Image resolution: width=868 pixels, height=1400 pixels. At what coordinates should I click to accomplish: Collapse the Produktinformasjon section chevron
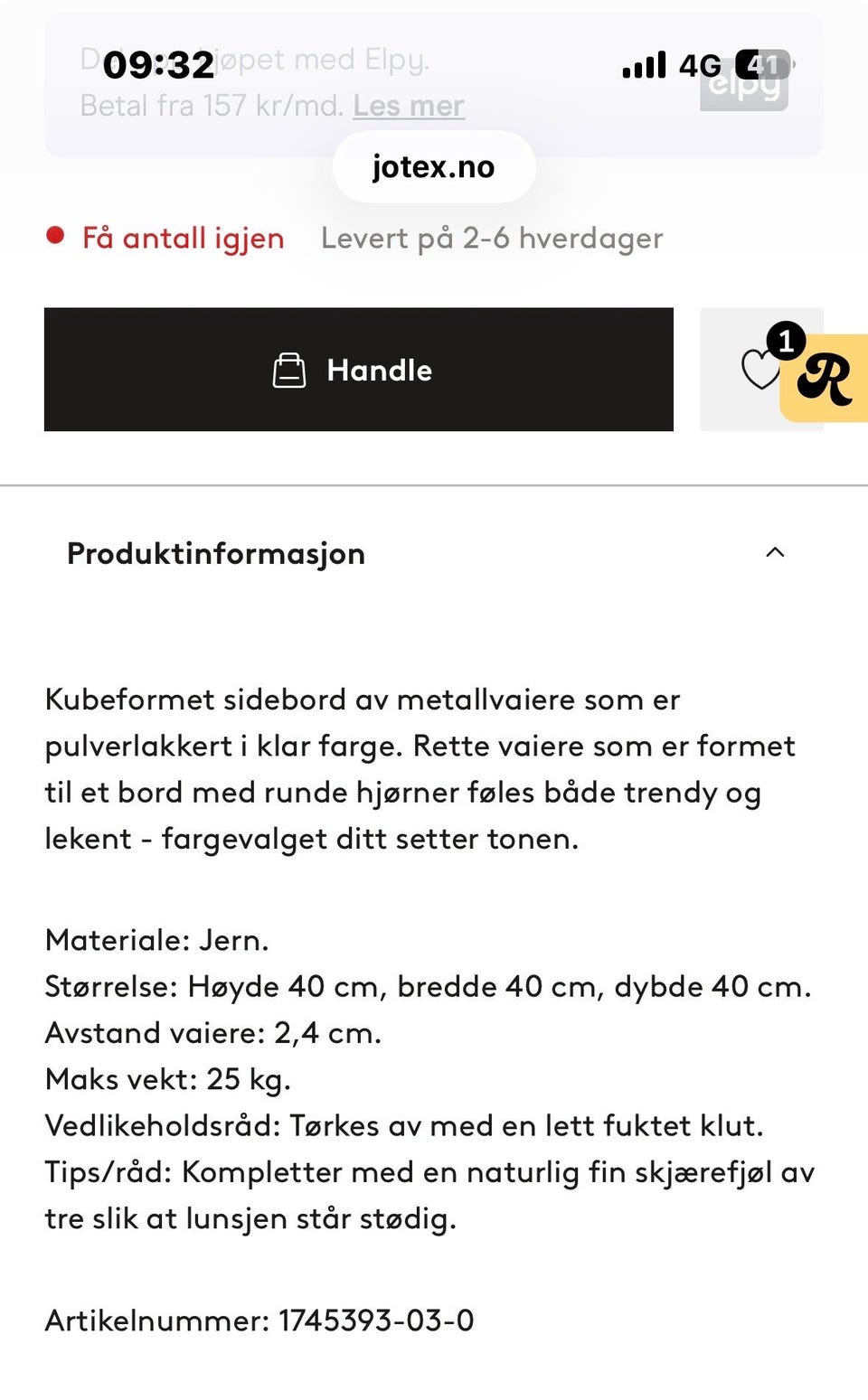click(x=775, y=552)
